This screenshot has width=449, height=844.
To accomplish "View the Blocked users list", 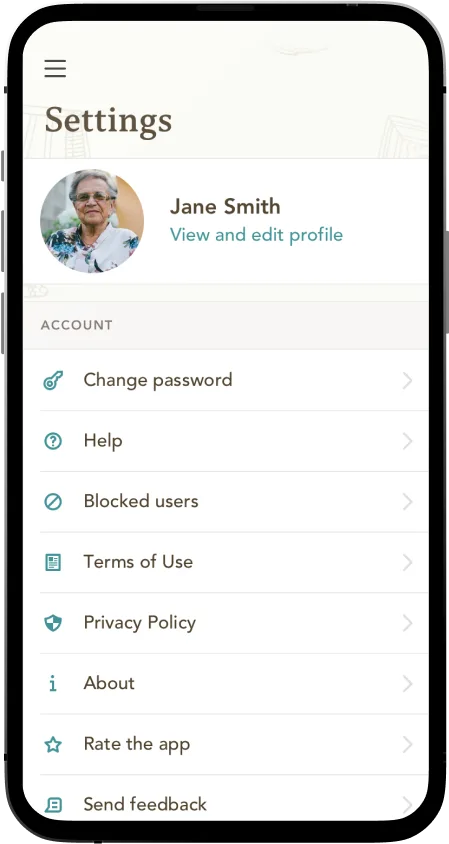I will [x=226, y=502].
